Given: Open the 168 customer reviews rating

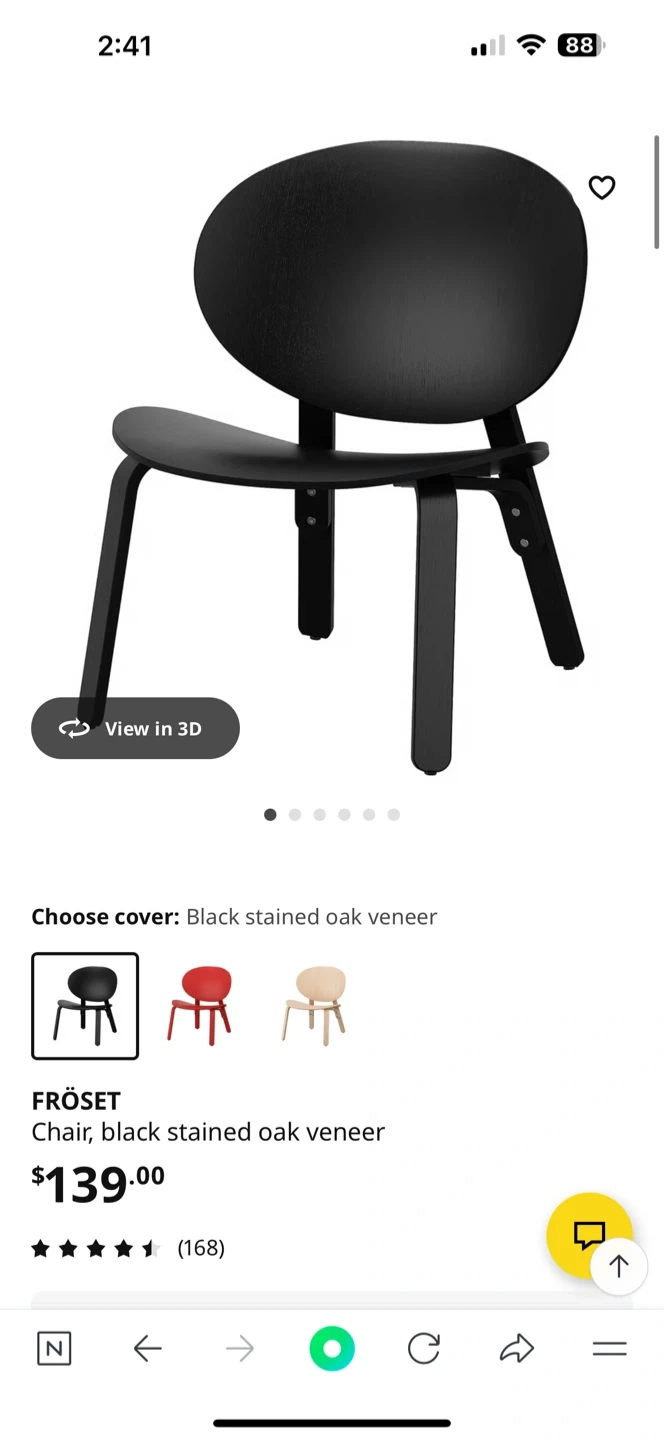Looking at the screenshot, I should coord(128,1248).
